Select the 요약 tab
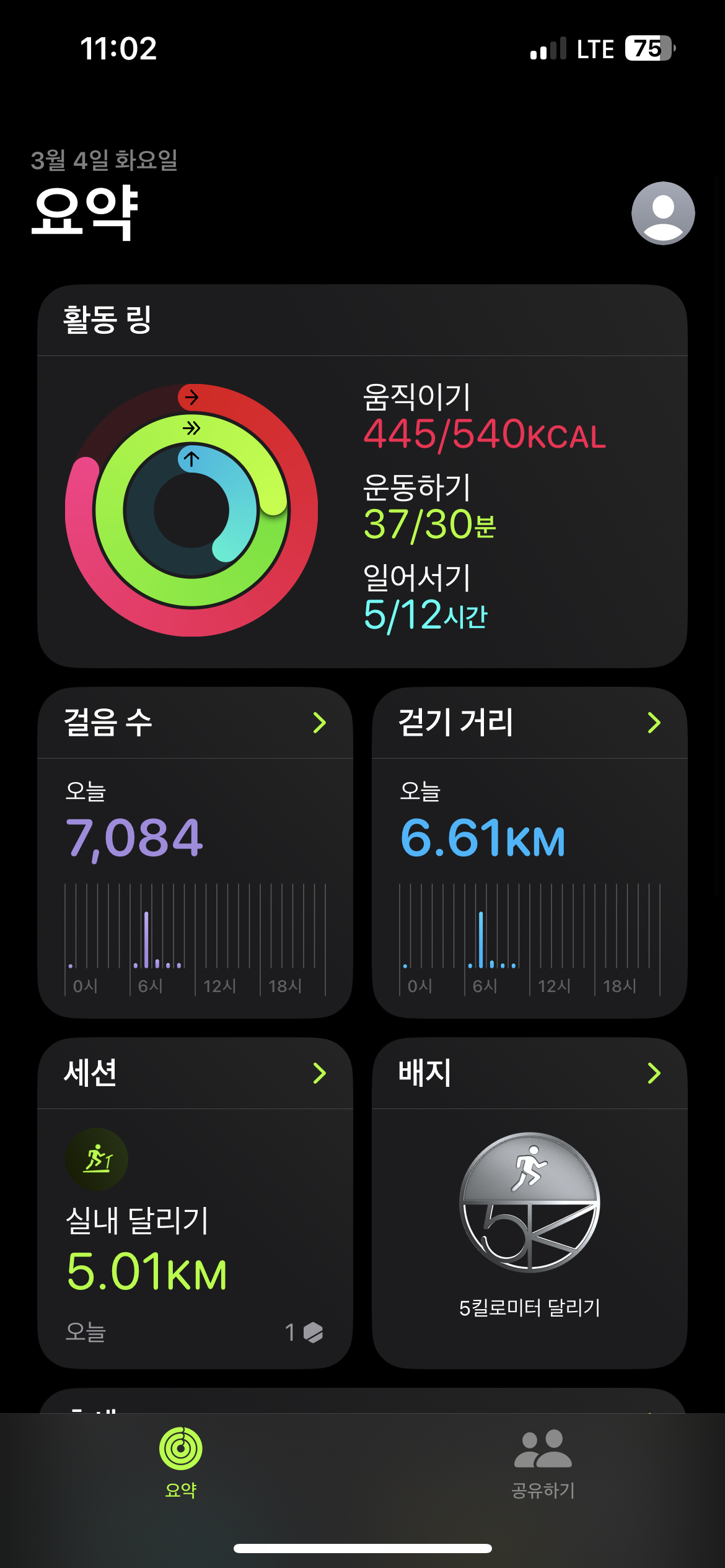The height and width of the screenshot is (1568, 725). click(x=181, y=1463)
